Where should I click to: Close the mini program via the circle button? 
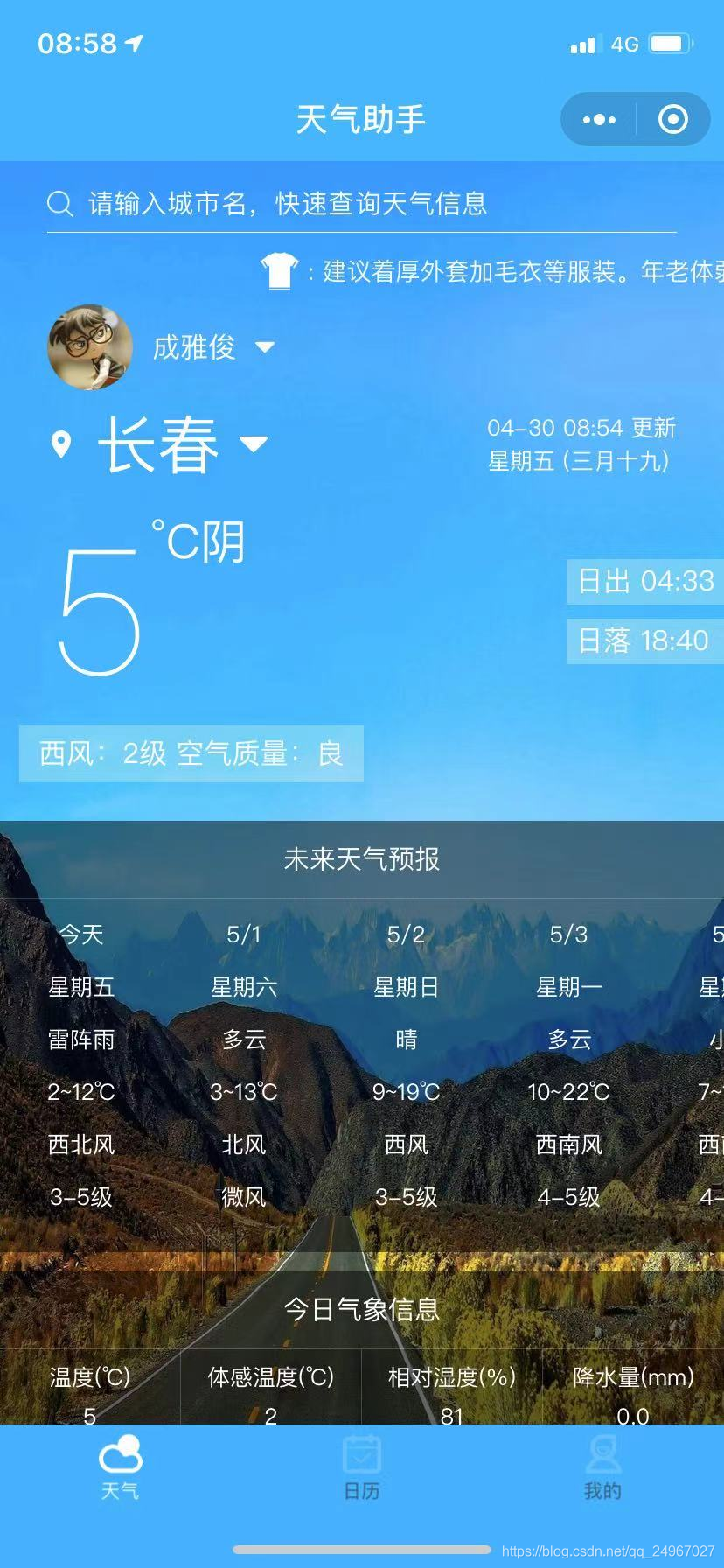coord(672,119)
